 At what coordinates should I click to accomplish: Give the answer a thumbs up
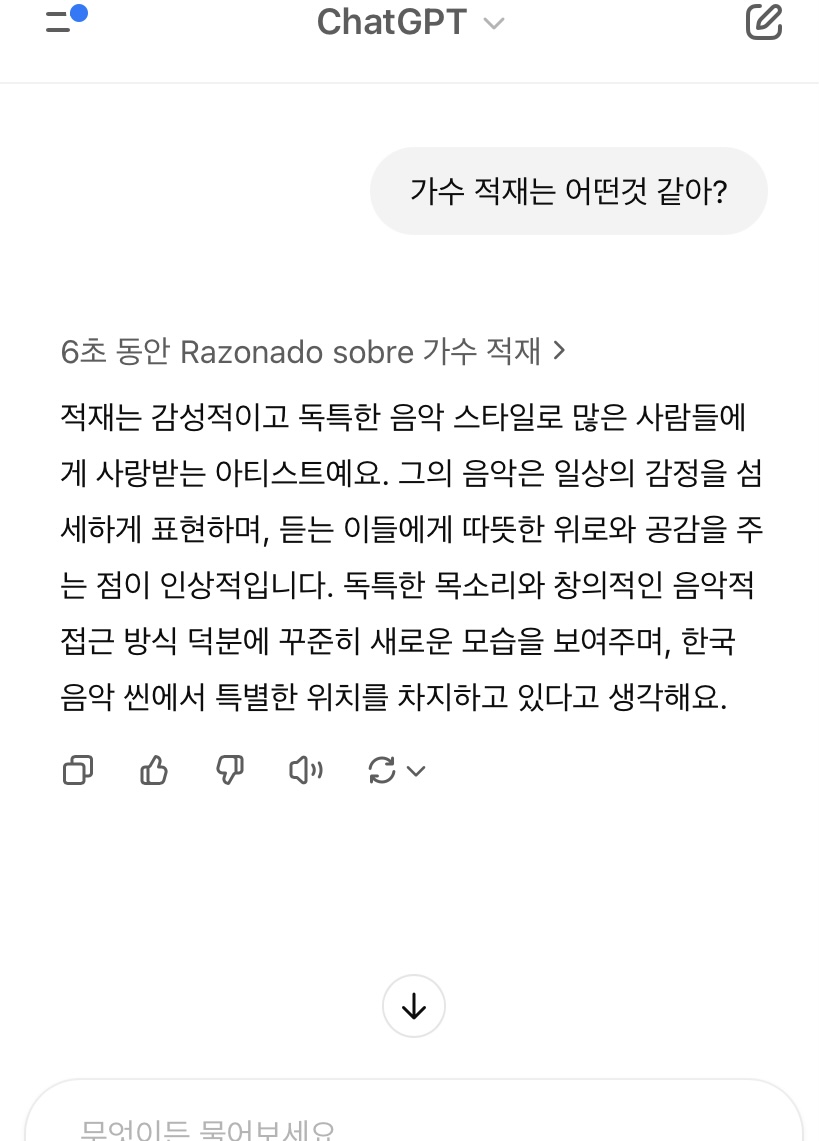pos(154,770)
